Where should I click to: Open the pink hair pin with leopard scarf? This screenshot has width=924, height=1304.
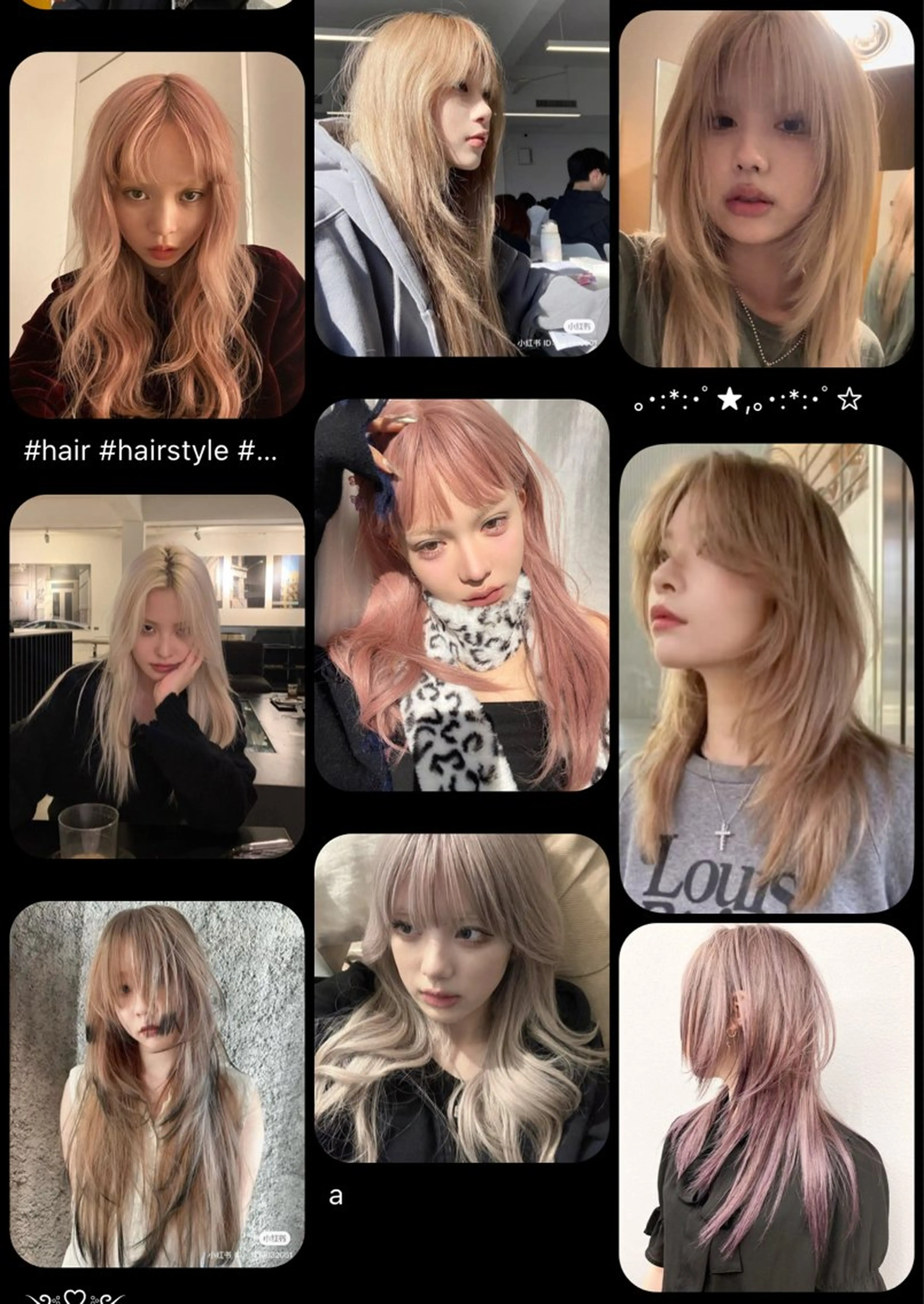[462, 595]
